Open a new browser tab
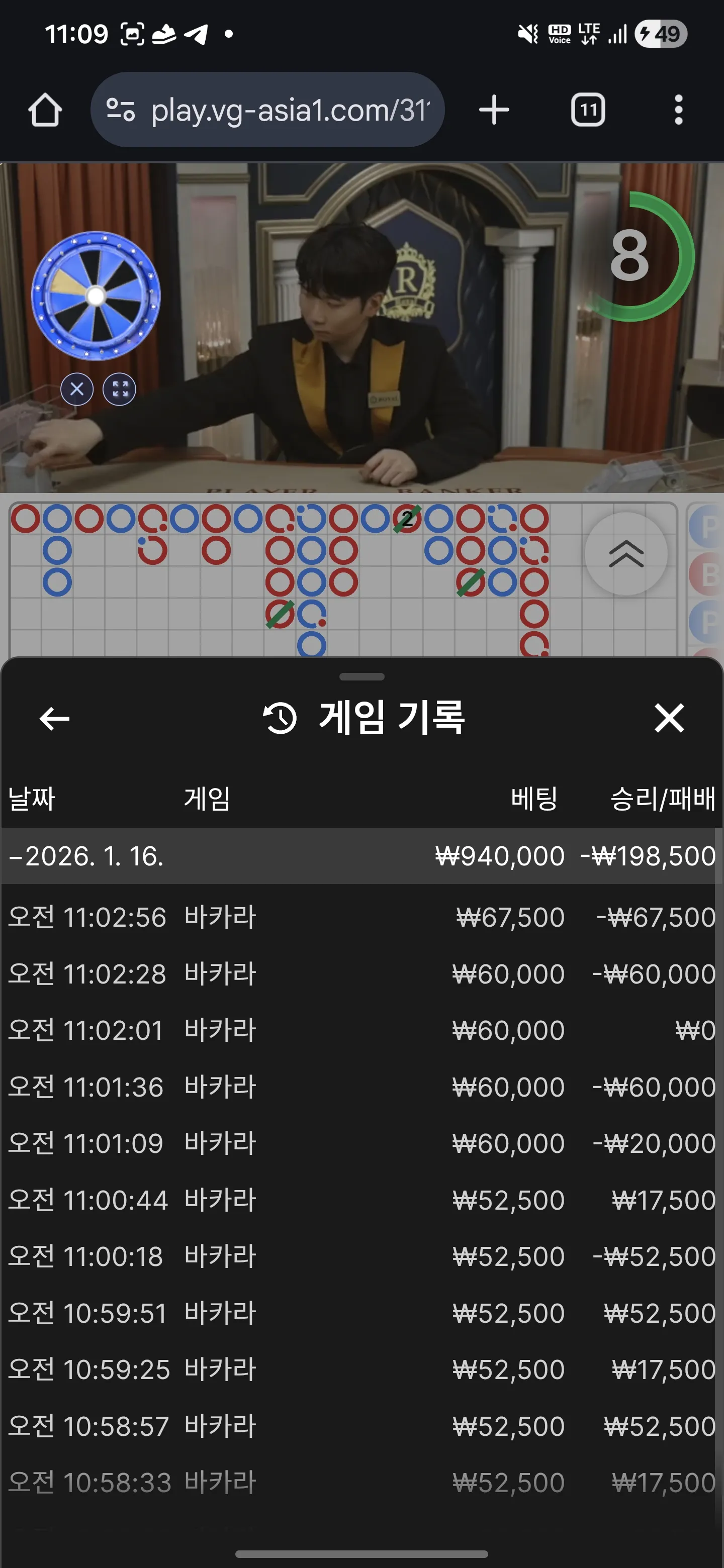724x1568 pixels. click(x=494, y=110)
